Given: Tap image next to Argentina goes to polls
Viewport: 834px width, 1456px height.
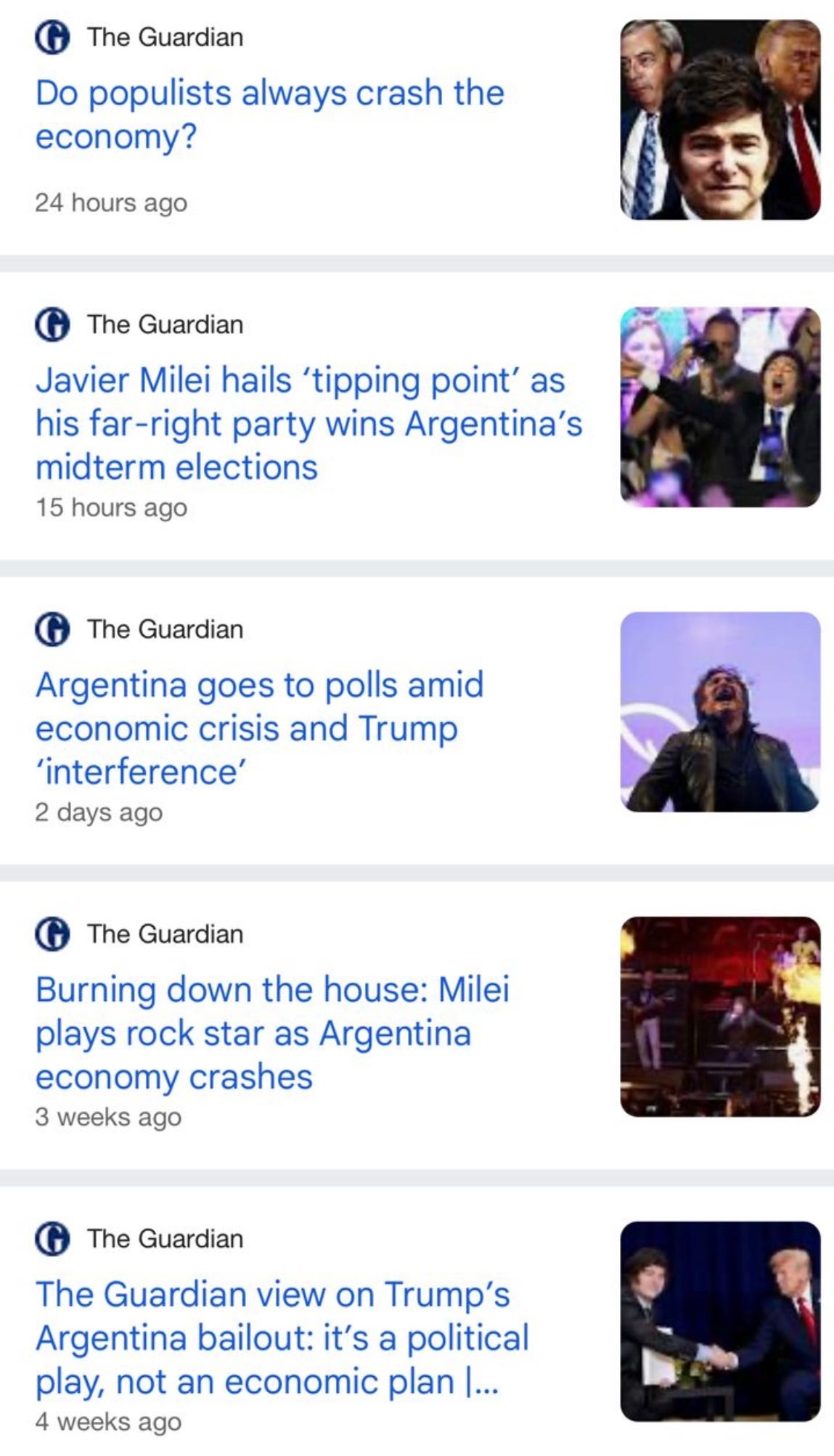Looking at the screenshot, I should 720,712.
